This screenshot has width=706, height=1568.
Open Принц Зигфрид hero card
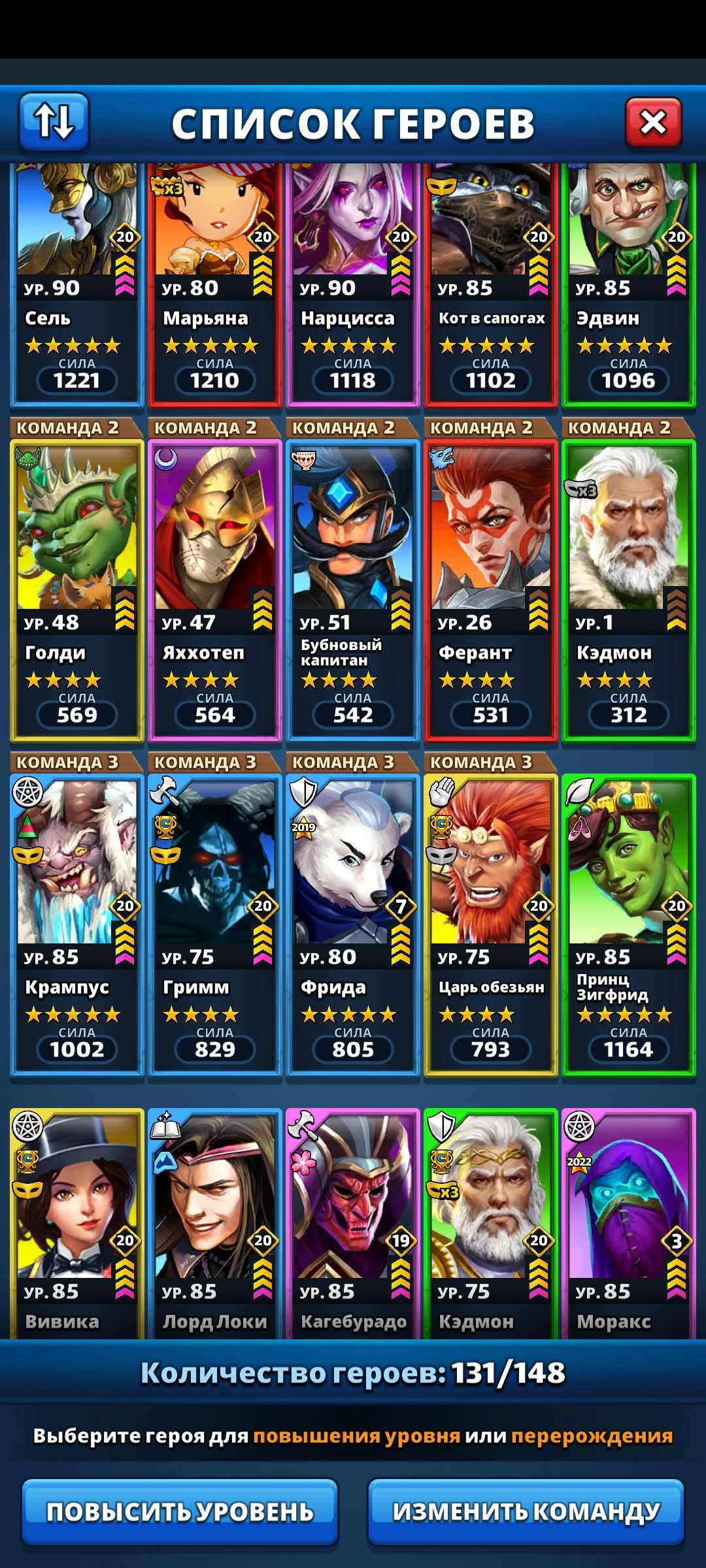pos(628,923)
